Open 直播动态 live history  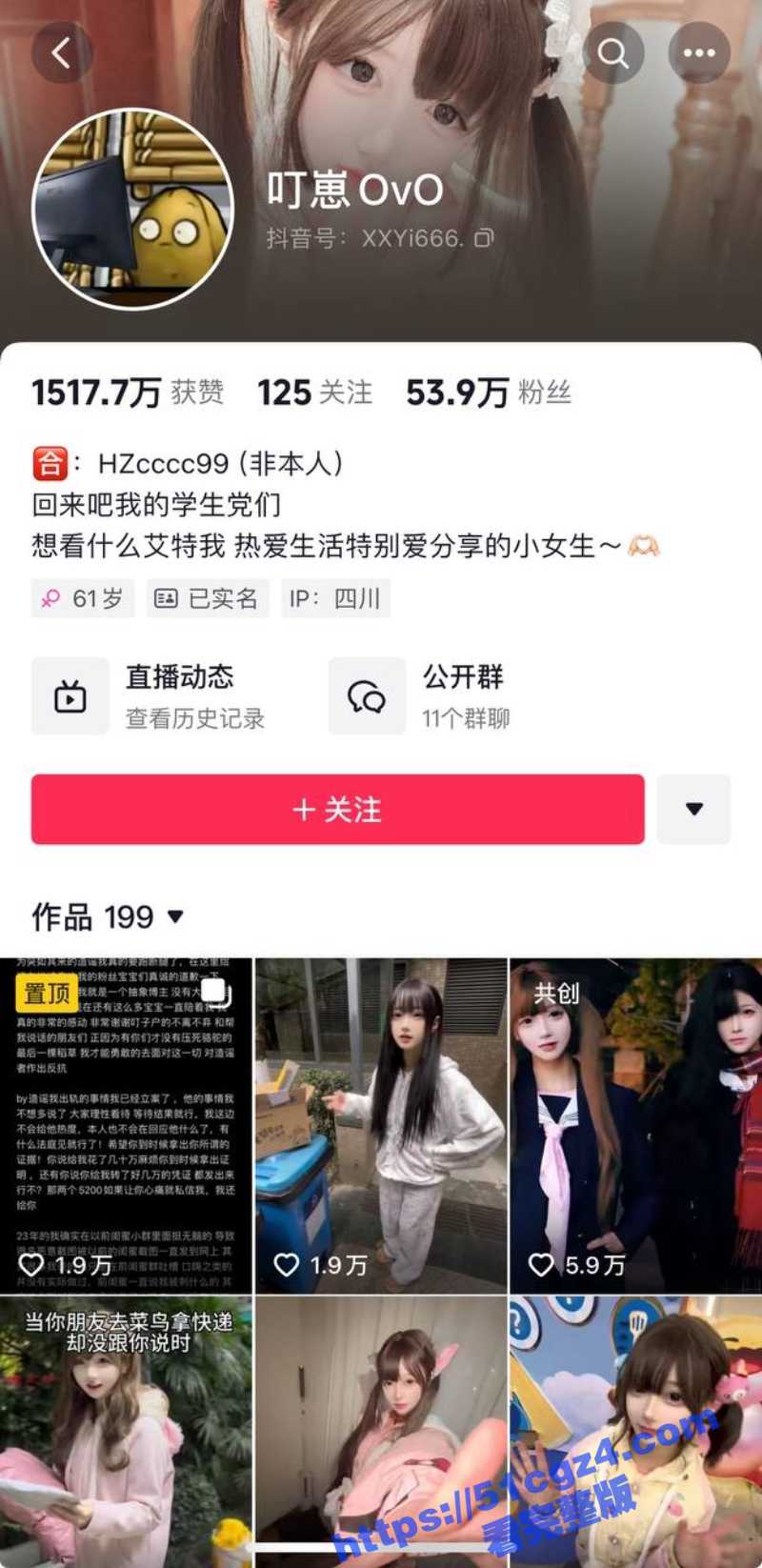coord(152,696)
